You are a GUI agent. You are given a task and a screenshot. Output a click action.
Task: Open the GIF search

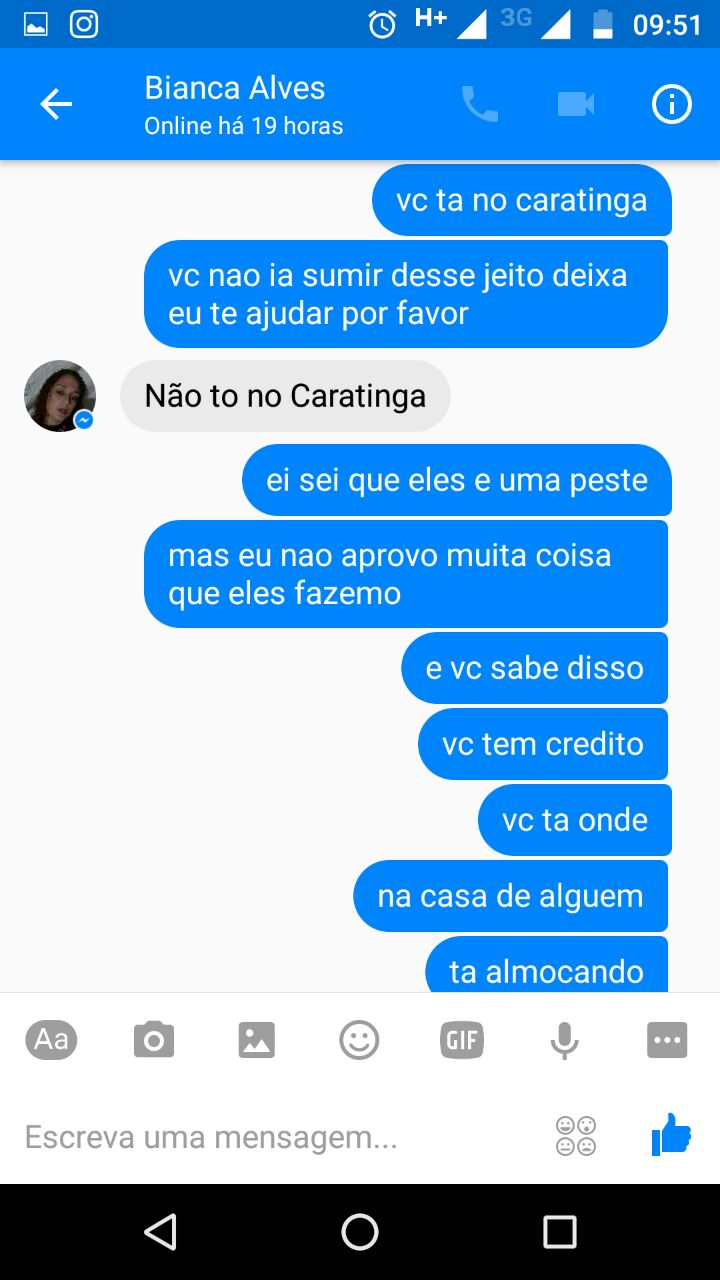click(x=462, y=1040)
